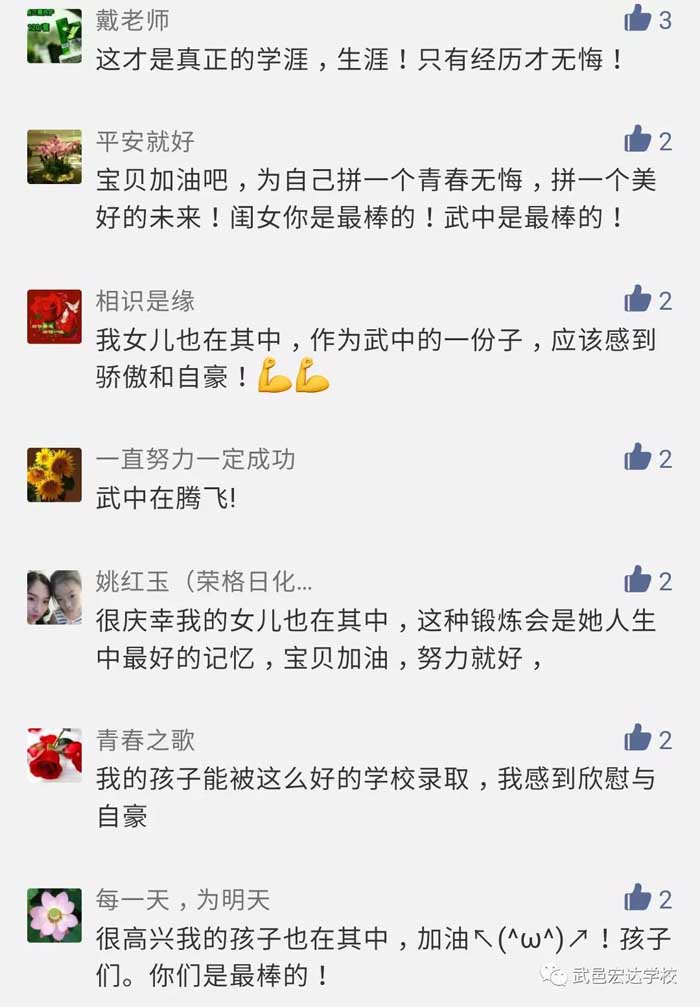This screenshot has height=1007, width=700.
Task: Give a thumbs up to 平安就好's comment
Action: point(637,139)
